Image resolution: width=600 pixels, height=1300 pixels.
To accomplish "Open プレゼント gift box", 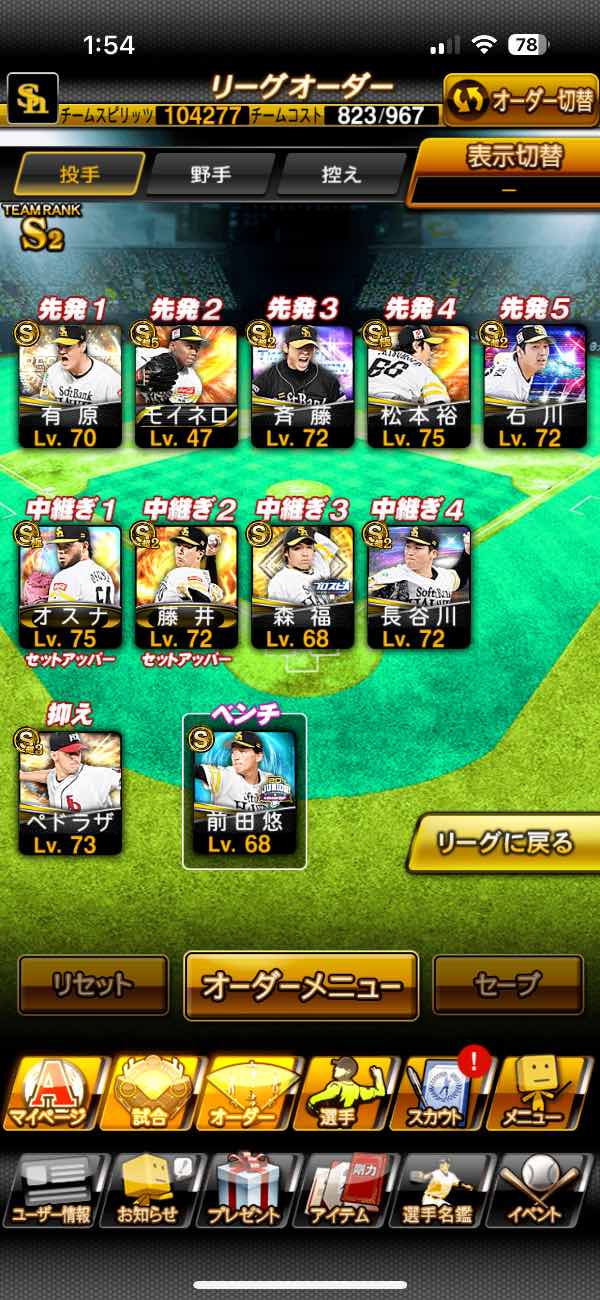I will point(247,1191).
